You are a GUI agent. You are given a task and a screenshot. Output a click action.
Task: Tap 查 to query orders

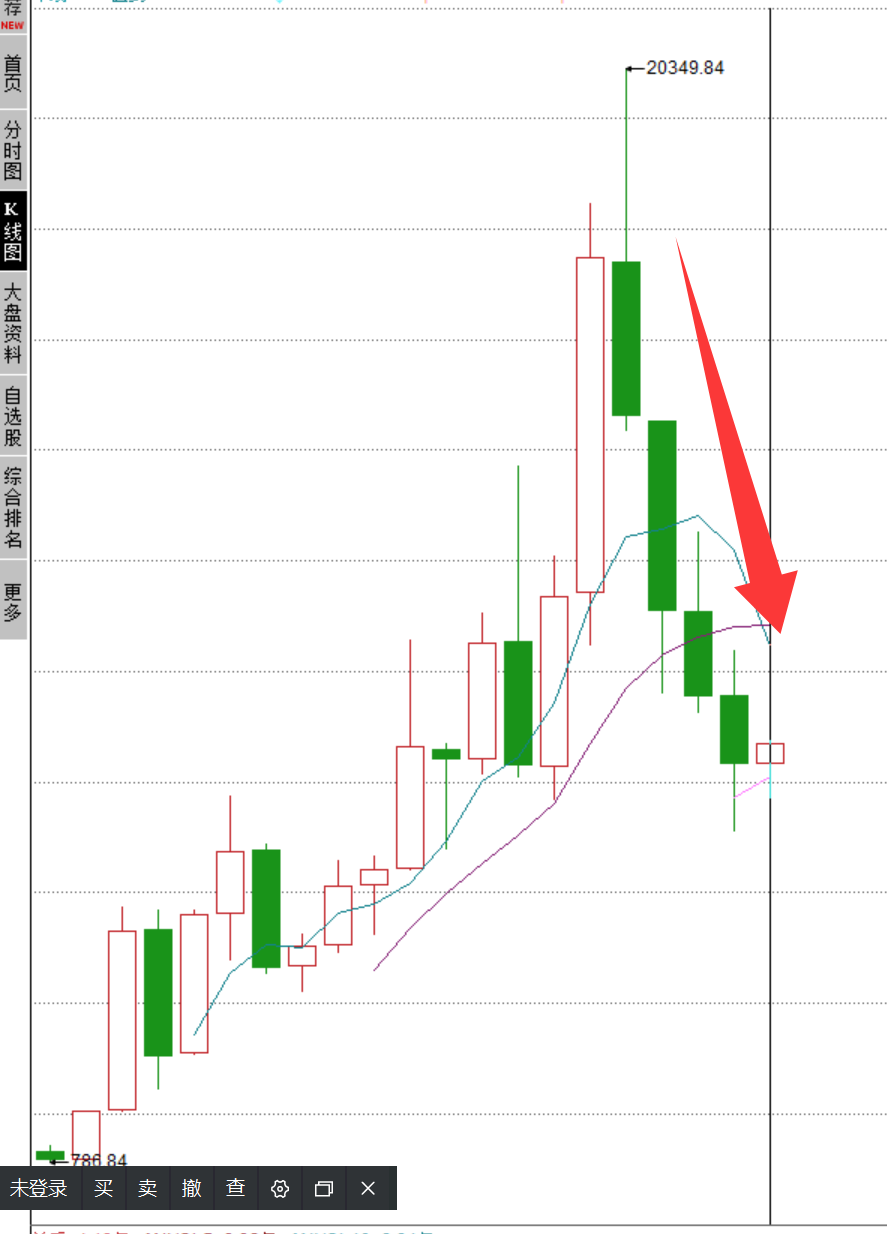pyautogui.click(x=235, y=1188)
